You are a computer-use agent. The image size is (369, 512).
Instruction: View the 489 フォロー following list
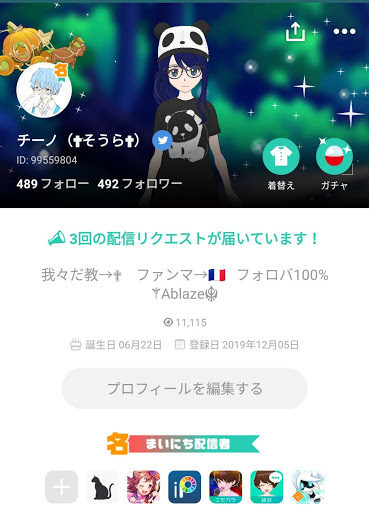53,184
